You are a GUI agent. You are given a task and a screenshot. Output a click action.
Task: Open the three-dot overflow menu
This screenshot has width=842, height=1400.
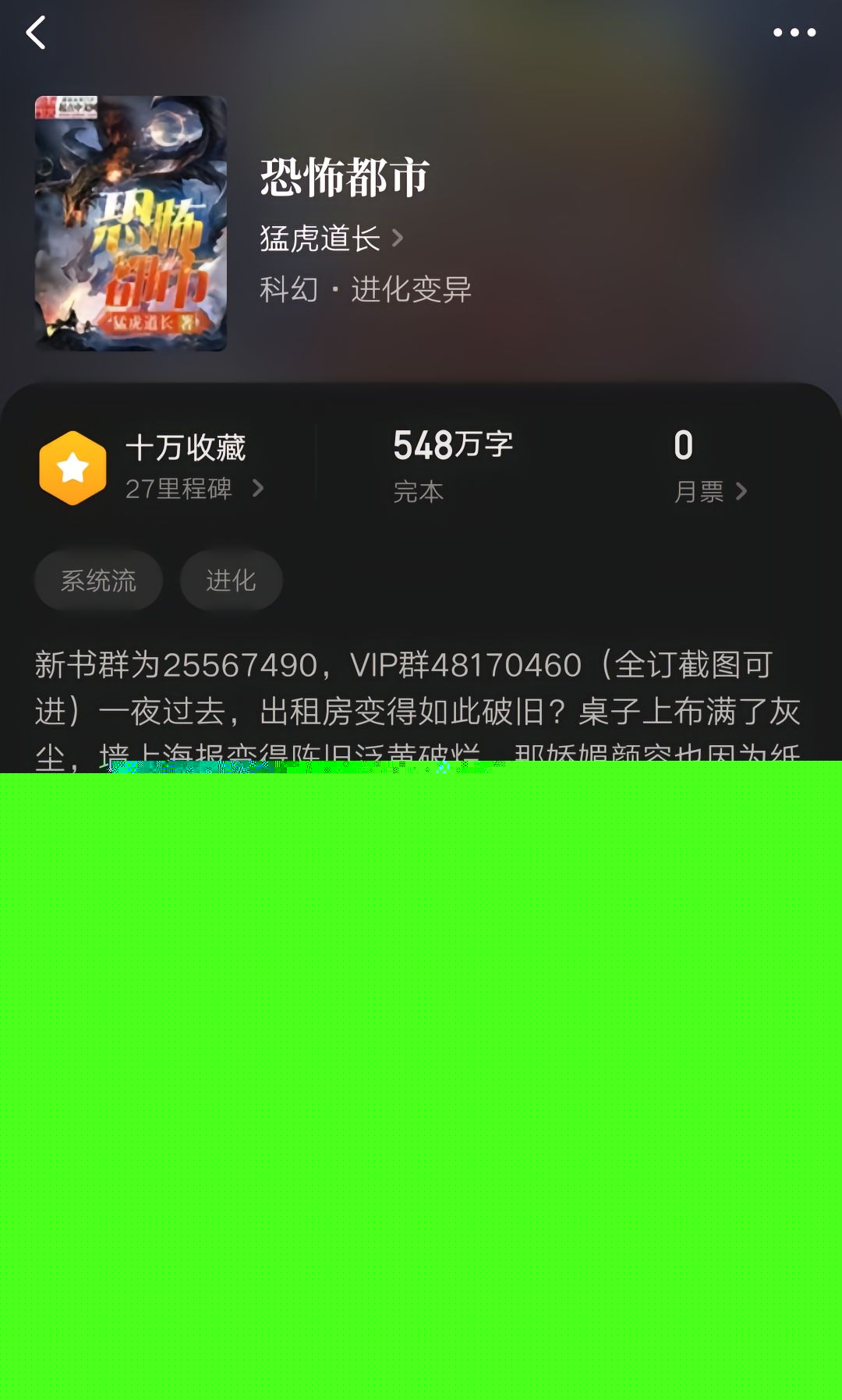pos(794,33)
